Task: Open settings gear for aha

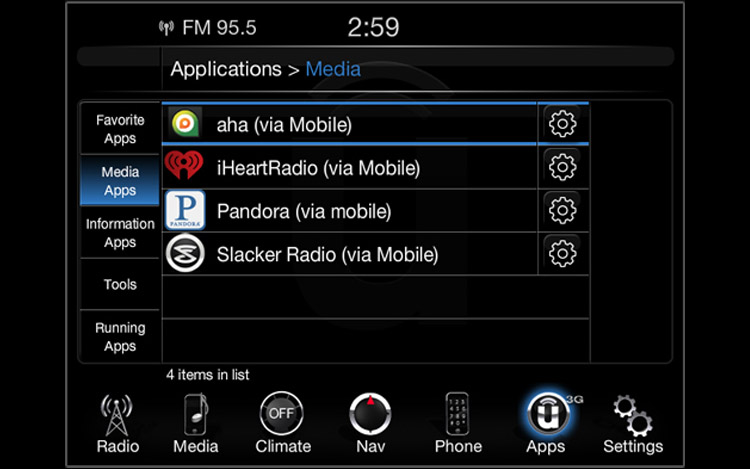Action: pyautogui.click(x=563, y=124)
